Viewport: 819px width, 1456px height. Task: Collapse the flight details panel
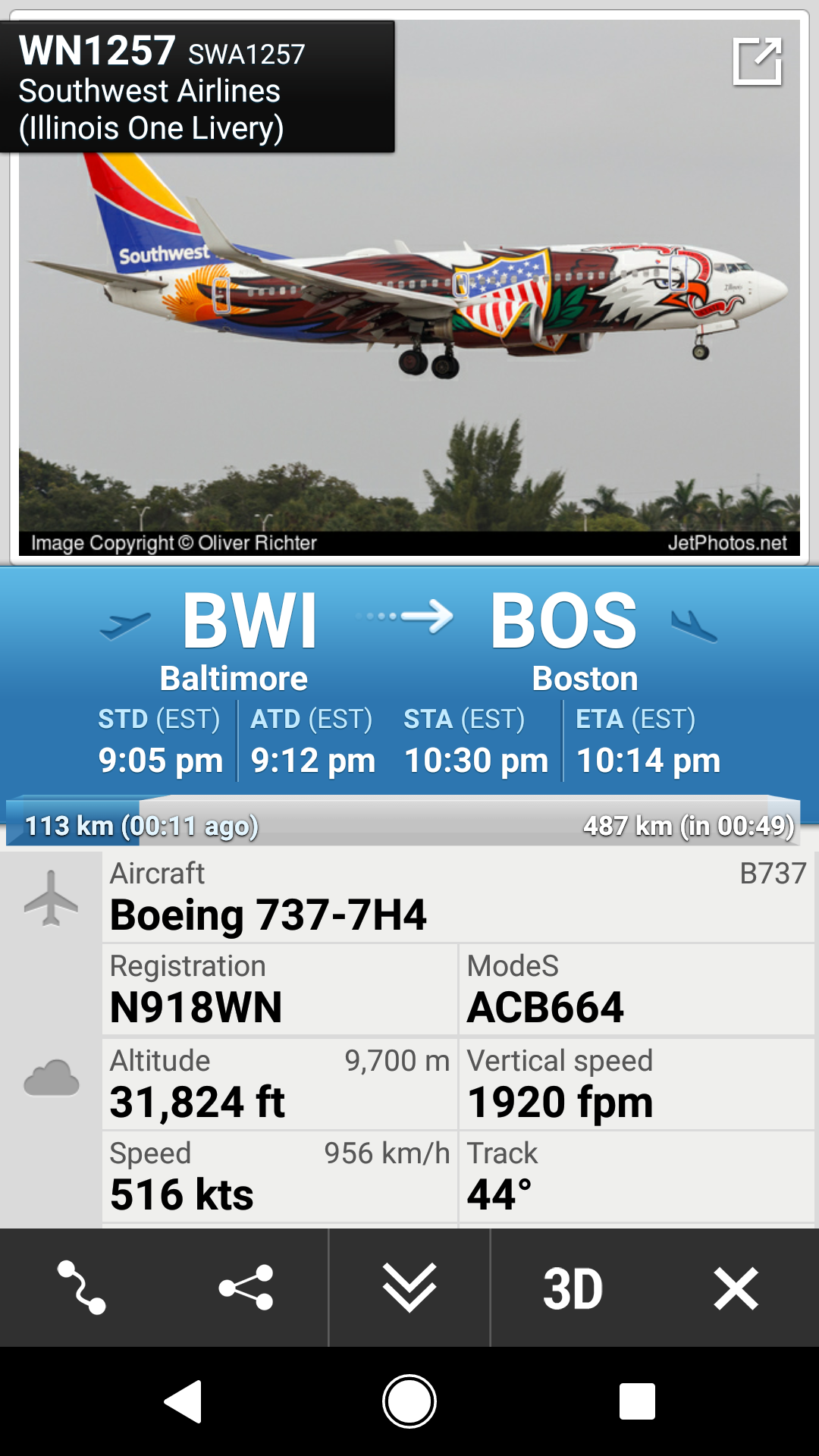[x=409, y=1288]
